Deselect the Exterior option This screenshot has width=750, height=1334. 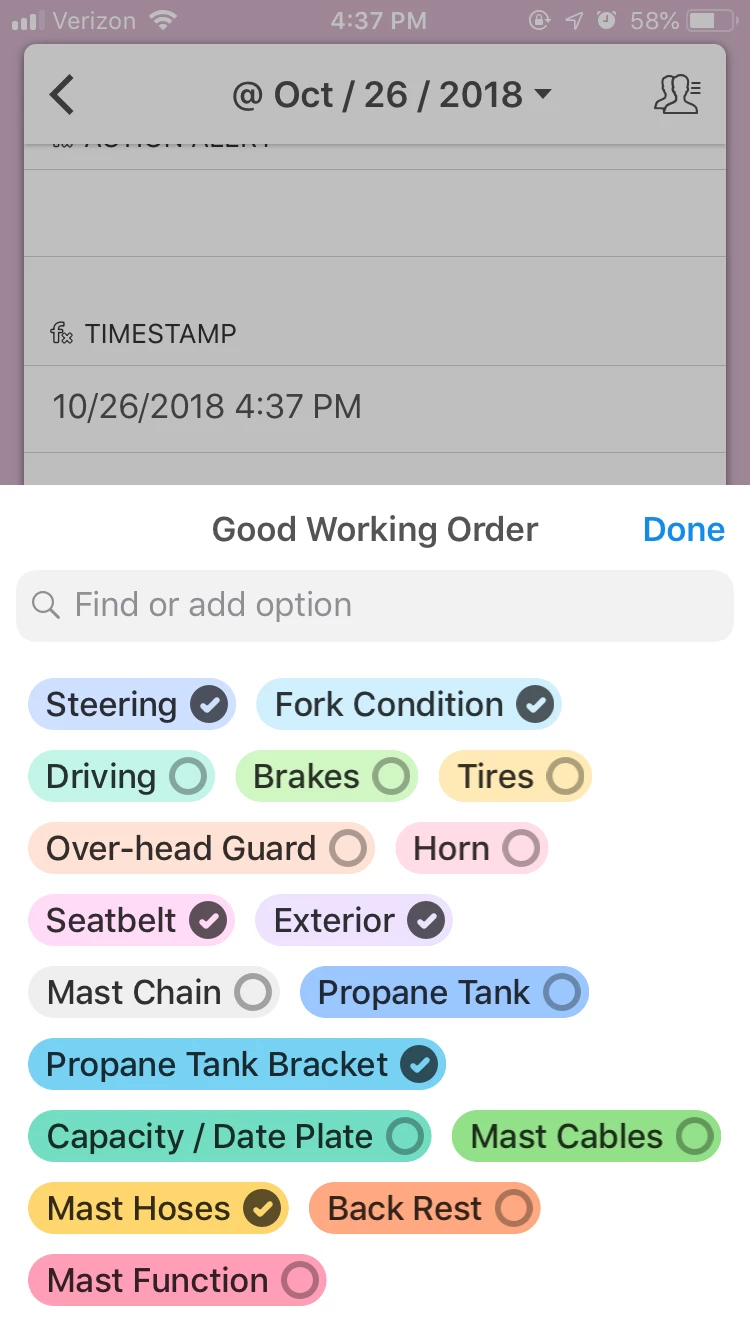[x=354, y=921]
